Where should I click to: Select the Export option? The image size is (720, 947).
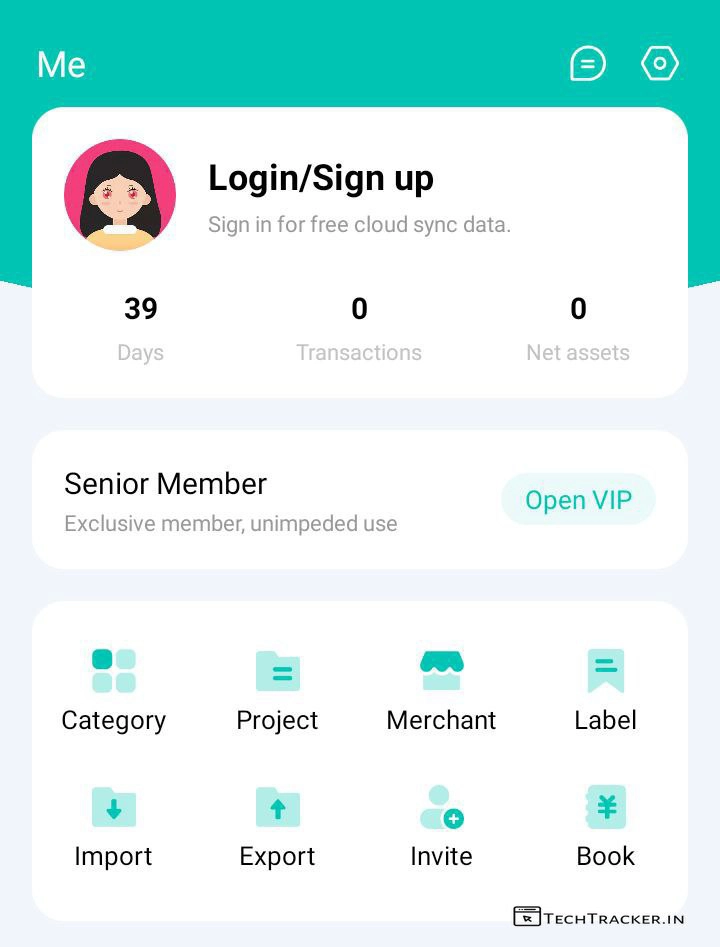tap(277, 826)
